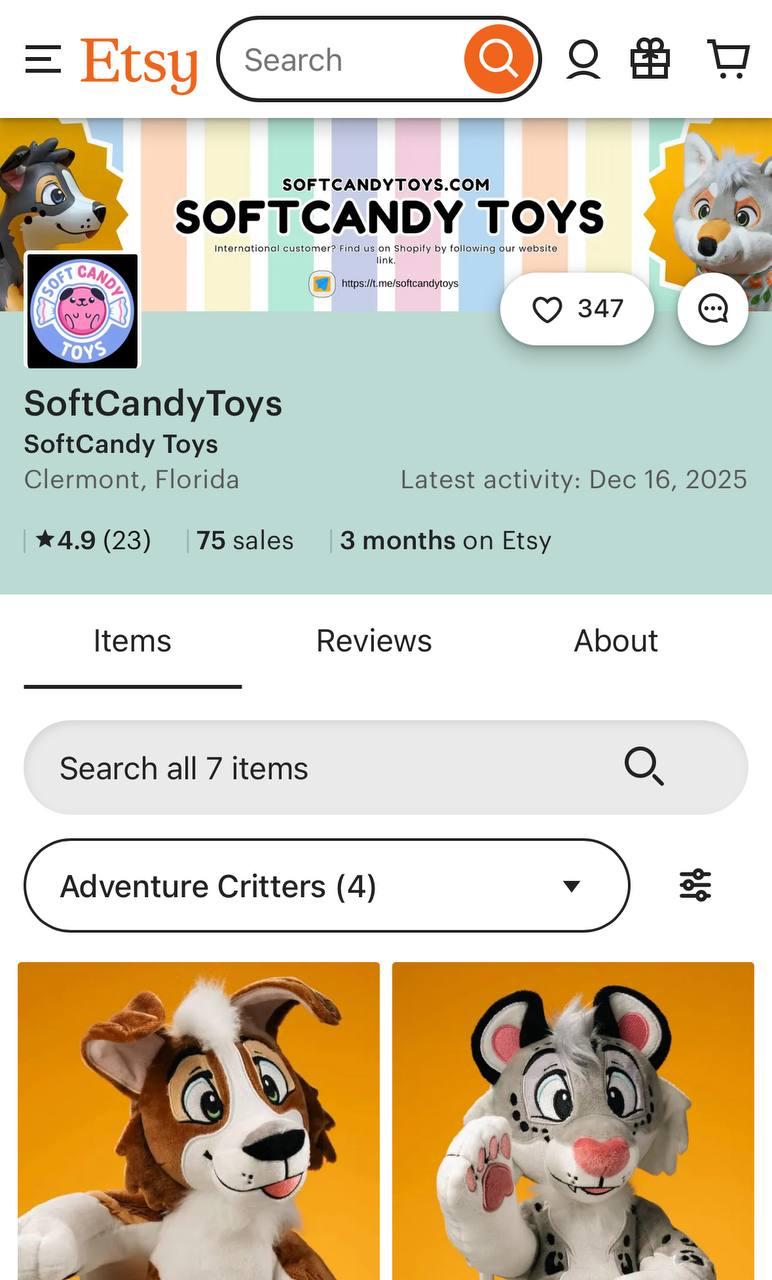Favorite the SoftCandyToys shop

click(x=577, y=309)
